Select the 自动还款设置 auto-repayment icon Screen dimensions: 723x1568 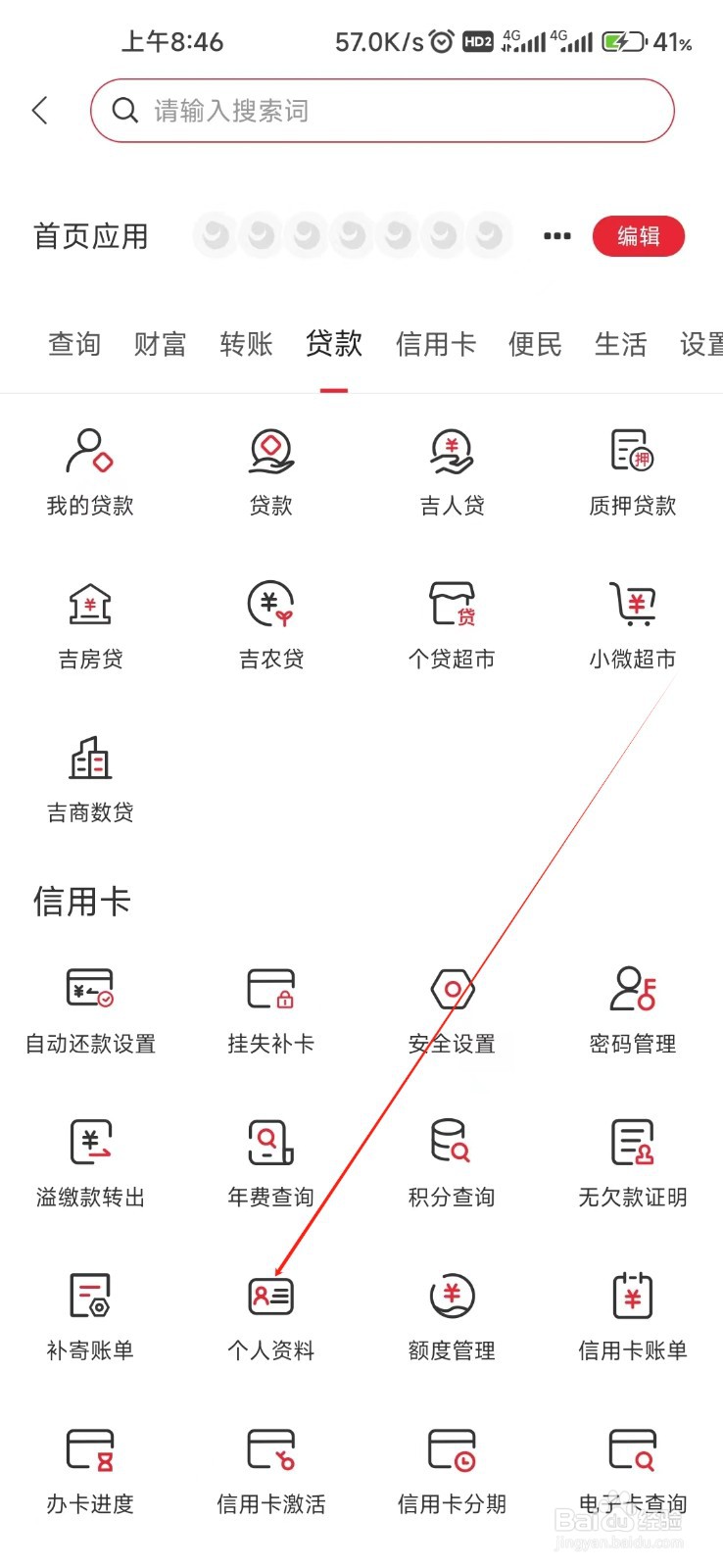[x=90, y=992]
